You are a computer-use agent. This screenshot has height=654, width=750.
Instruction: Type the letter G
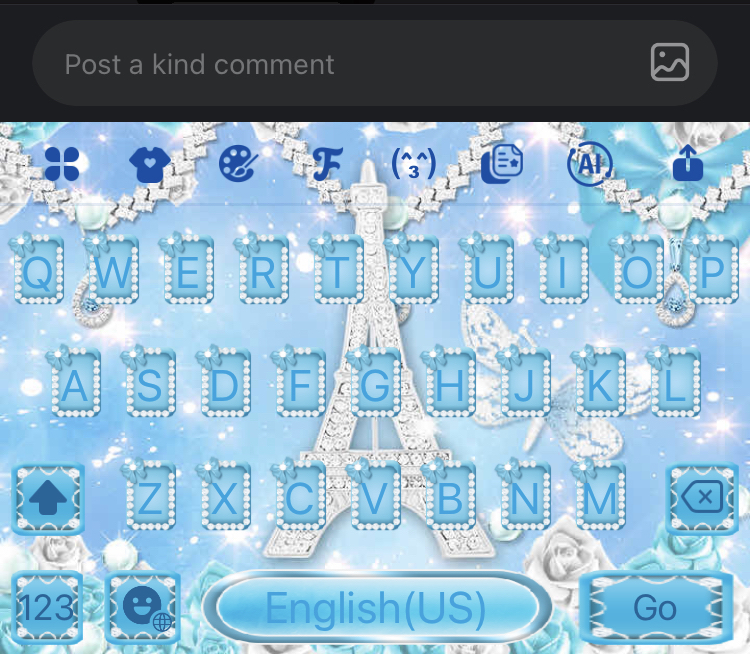[375, 385]
